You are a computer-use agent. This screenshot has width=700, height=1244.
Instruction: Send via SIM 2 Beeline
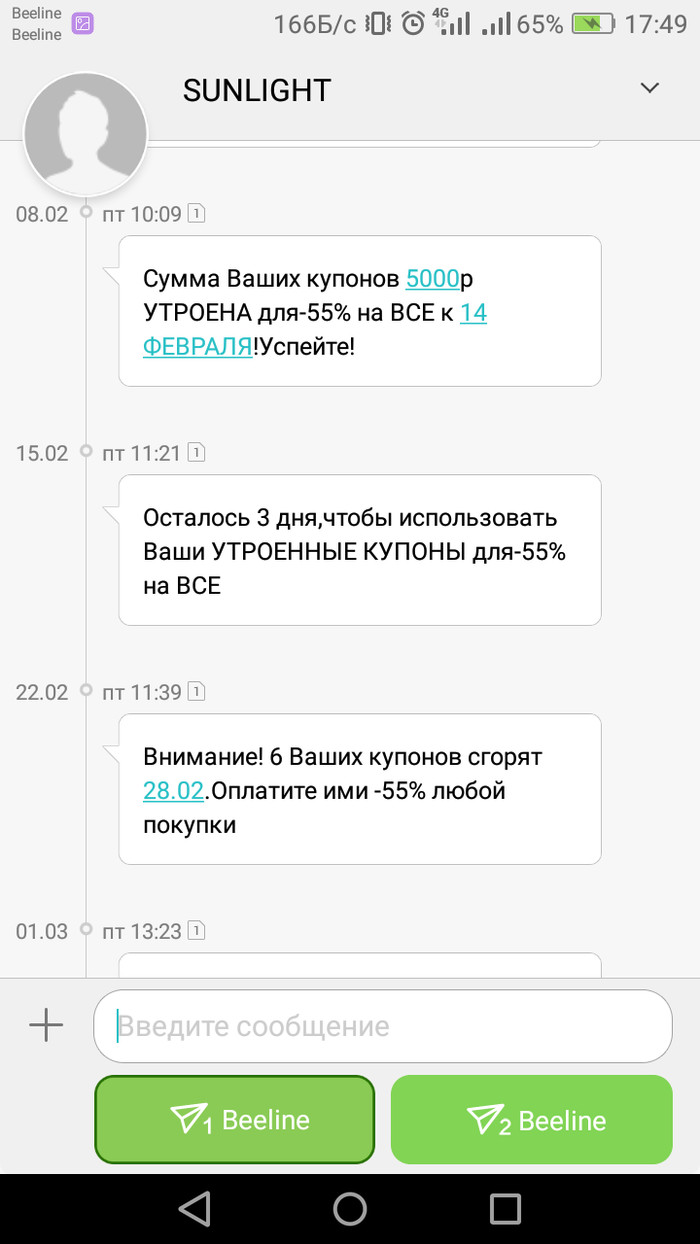[x=531, y=1120]
